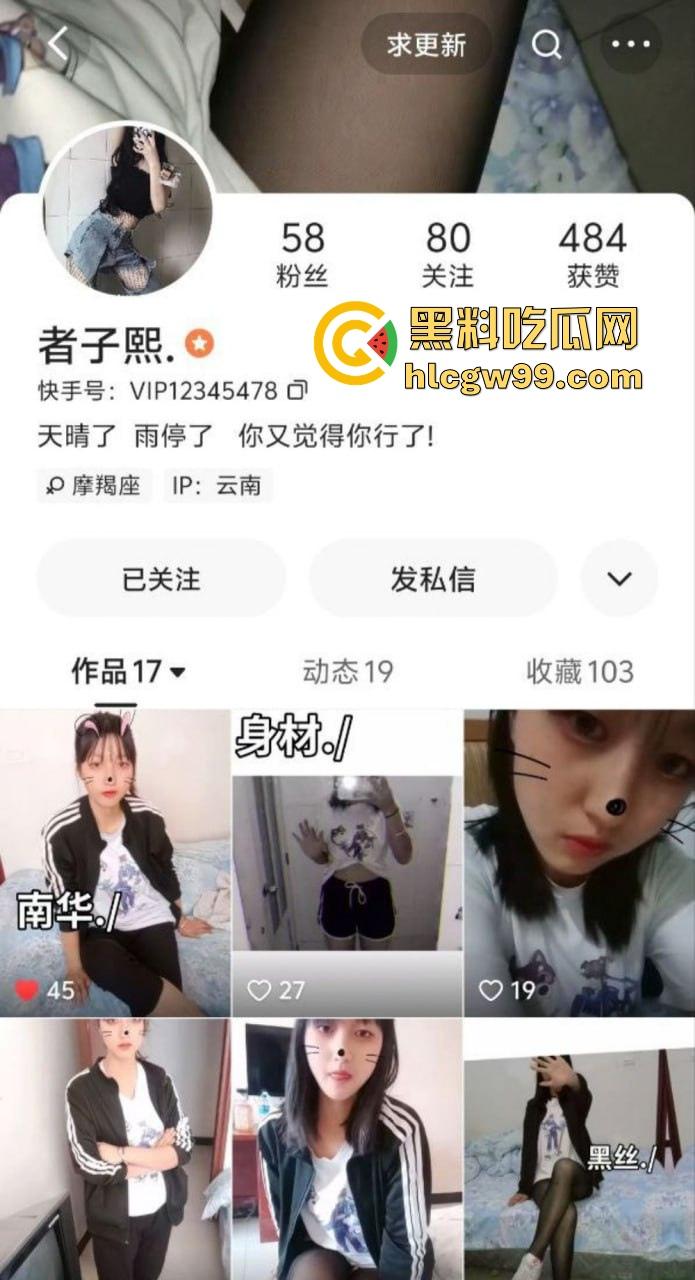Switch to the 动态 19 tab
695x1280 pixels.
click(x=347, y=672)
